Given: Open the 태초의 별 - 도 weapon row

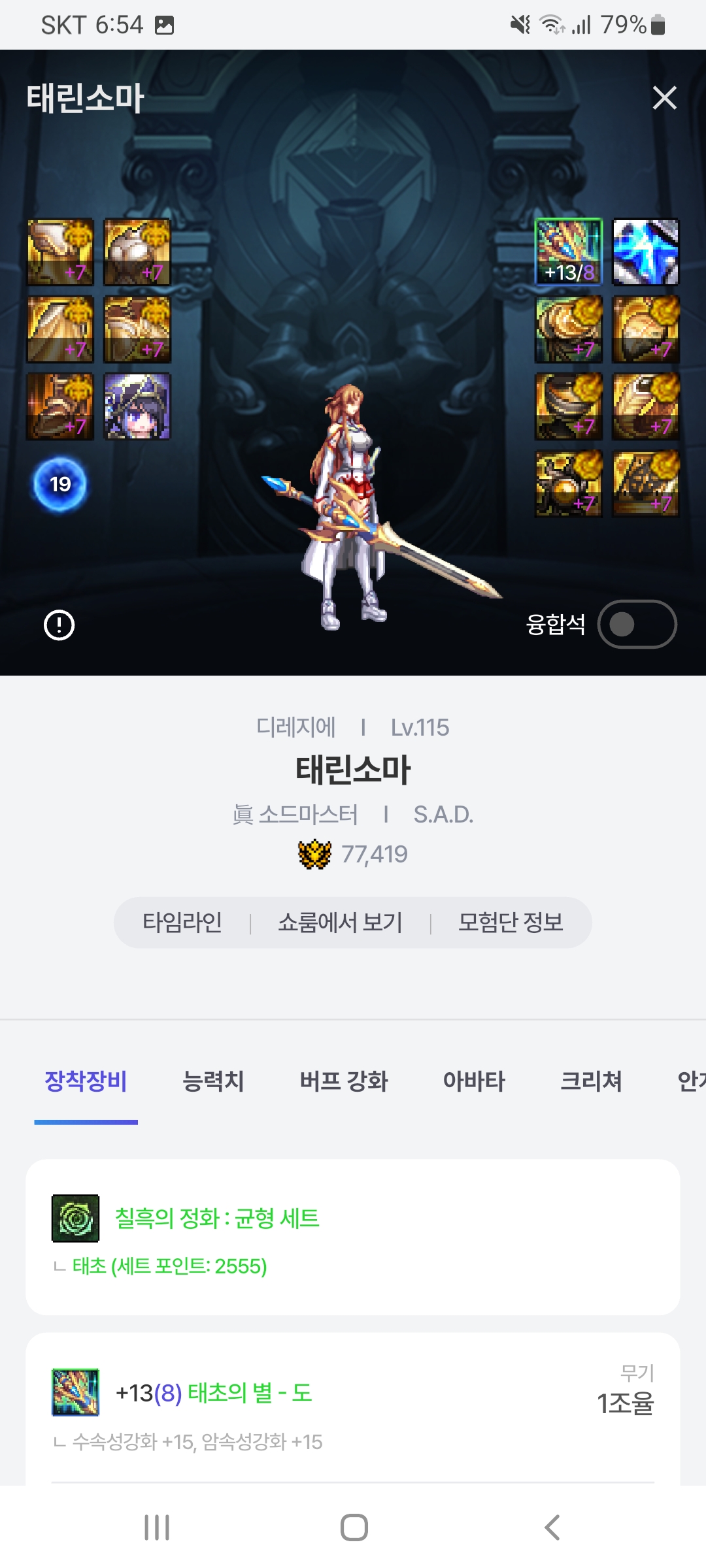Looking at the screenshot, I should click(x=353, y=1405).
